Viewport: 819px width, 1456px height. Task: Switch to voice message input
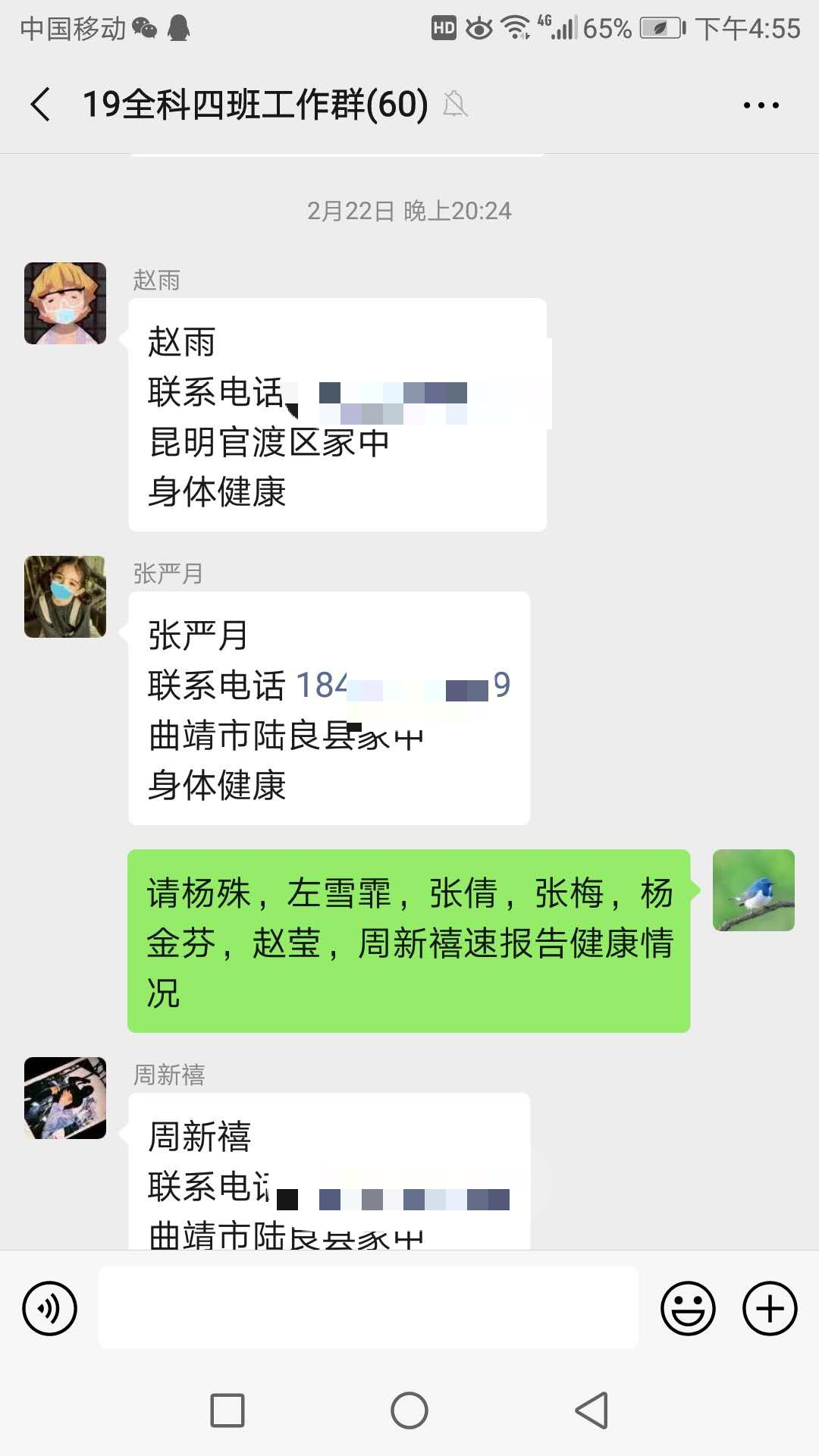coord(50,1308)
